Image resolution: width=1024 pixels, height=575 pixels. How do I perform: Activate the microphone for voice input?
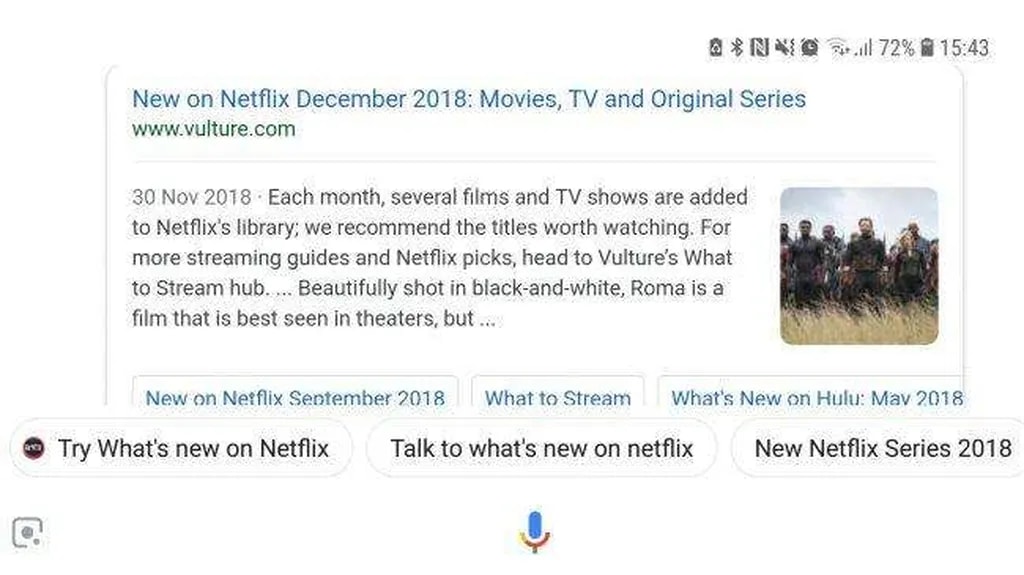535,531
